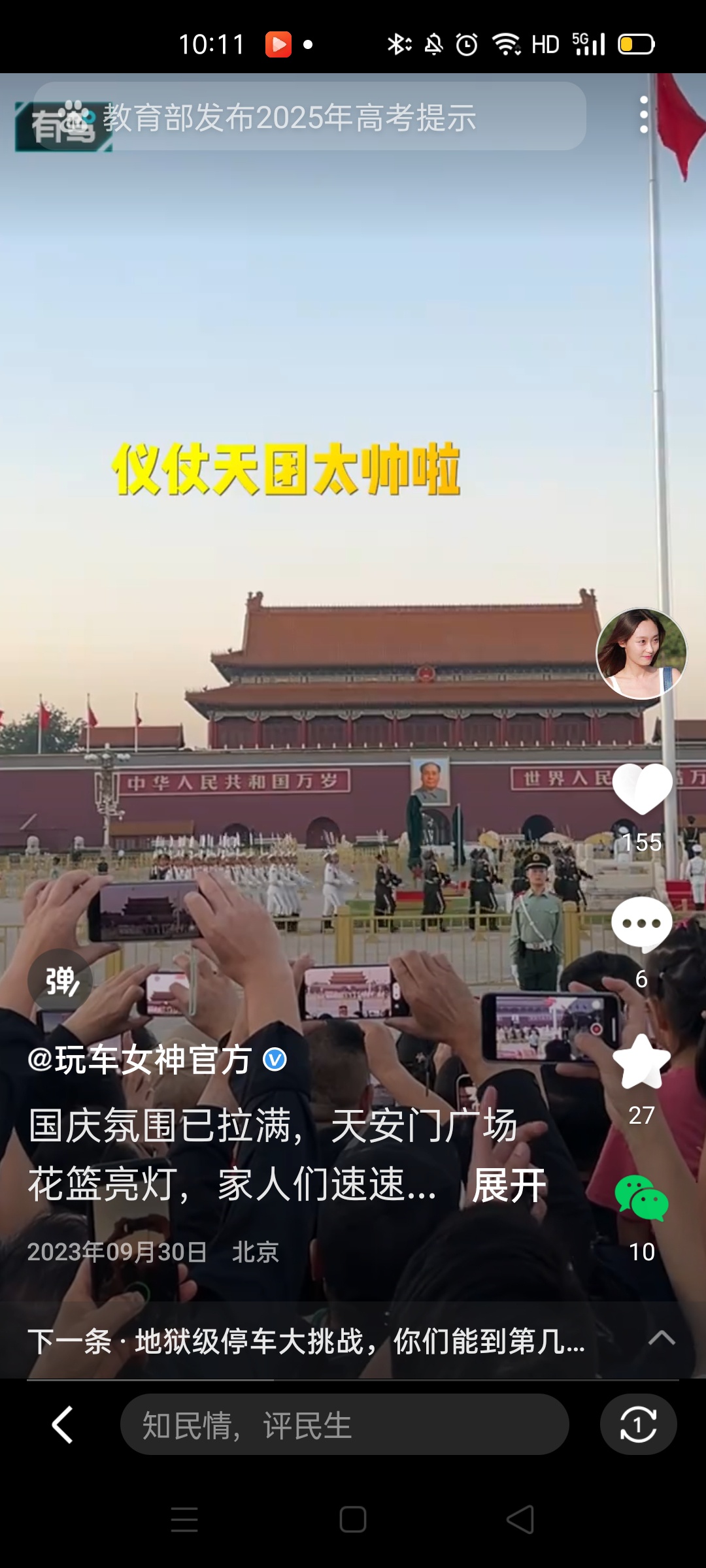
Task: Open the three-dot overflow menu
Action: point(644,115)
